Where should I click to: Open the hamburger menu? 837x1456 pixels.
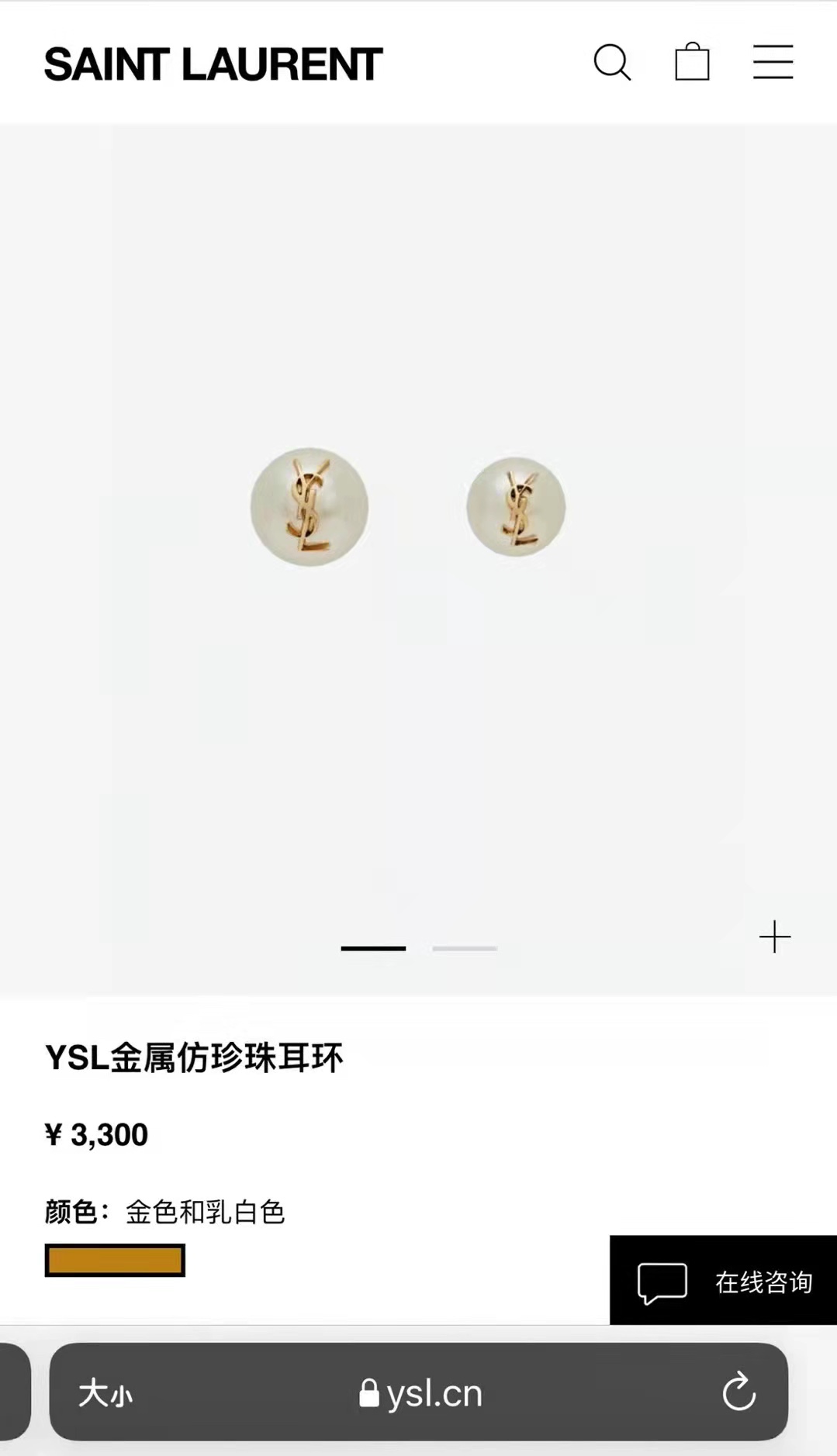[773, 62]
